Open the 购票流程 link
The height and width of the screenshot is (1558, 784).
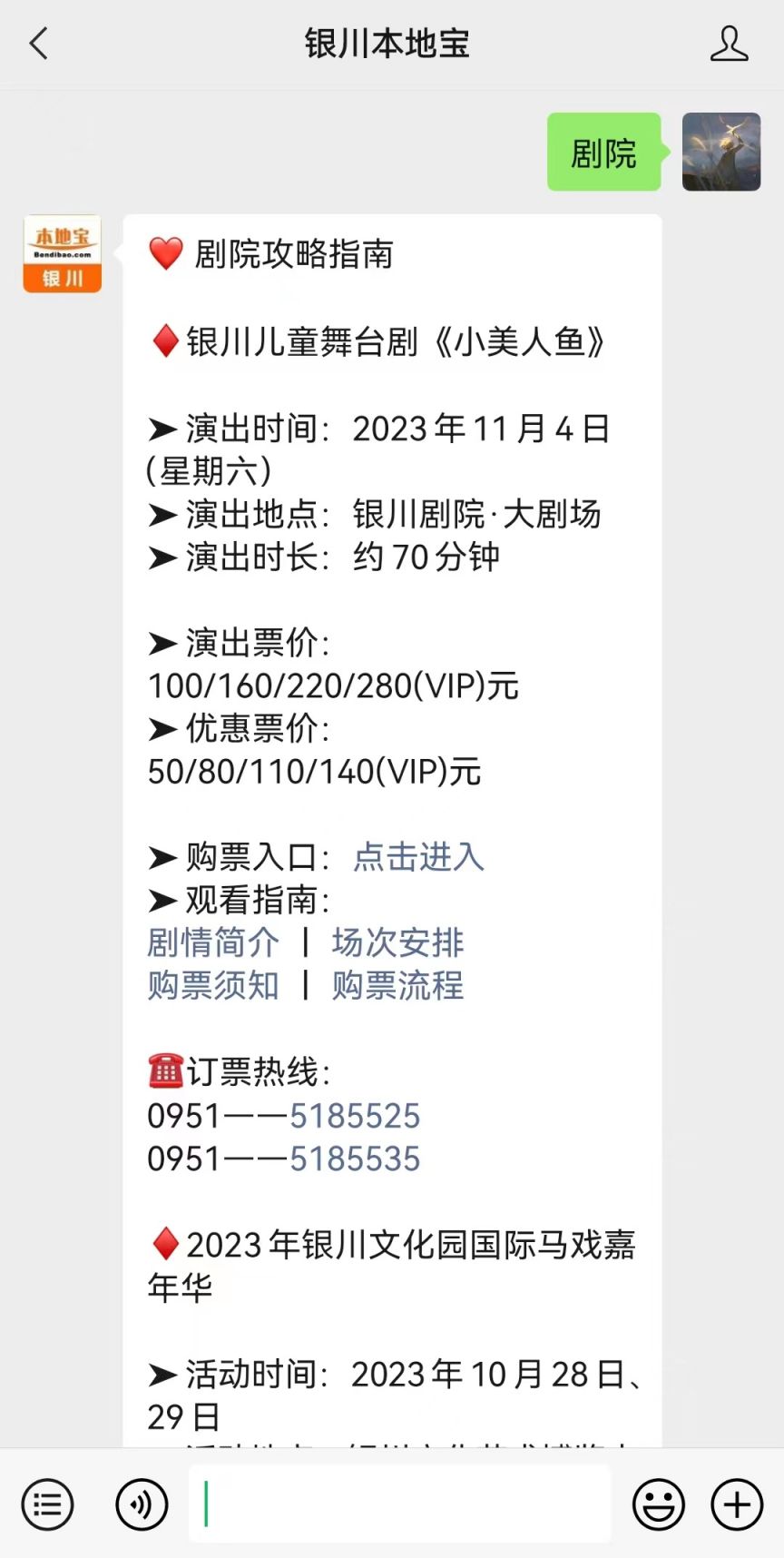pos(397,985)
